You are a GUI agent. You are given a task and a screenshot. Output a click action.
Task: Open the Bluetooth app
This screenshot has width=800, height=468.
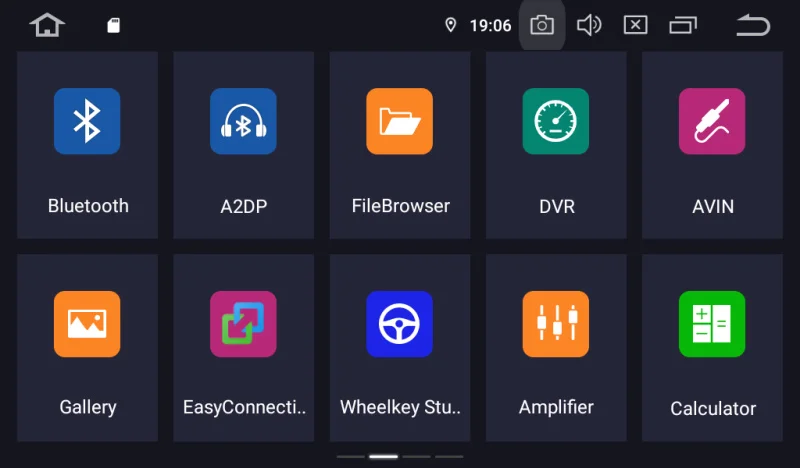click(87, 122)
